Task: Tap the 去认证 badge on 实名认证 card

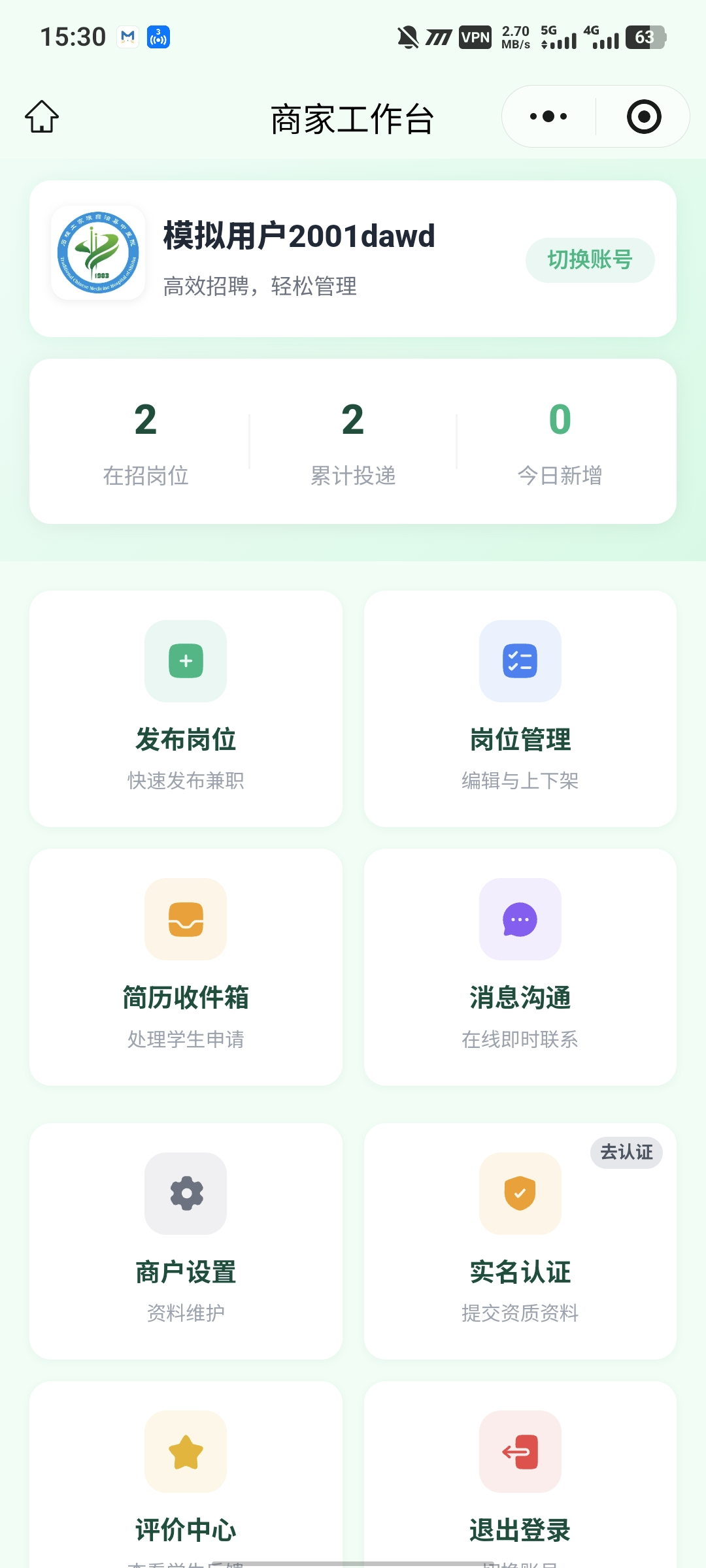Action: pyautogui.click(x=626, y=1152)
